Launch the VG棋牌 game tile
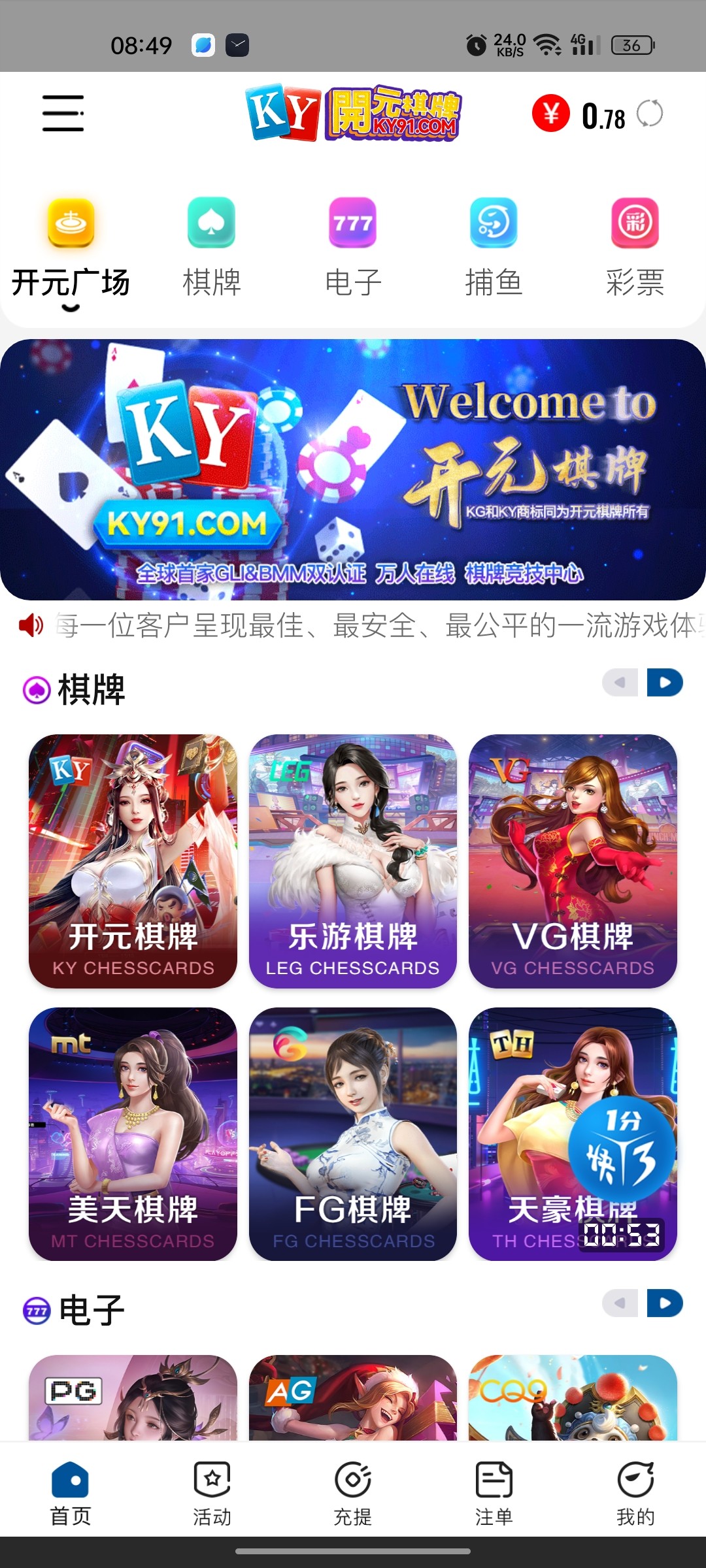Screen dimensions: 706x1568 point(573,861)
